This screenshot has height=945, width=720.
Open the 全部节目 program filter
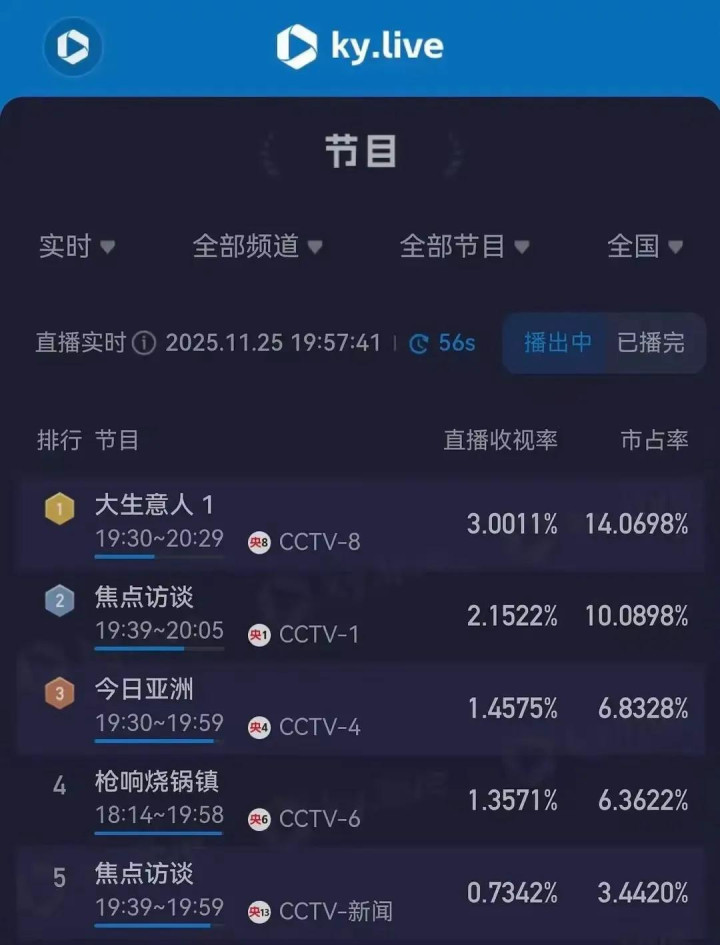pos(464,246)
